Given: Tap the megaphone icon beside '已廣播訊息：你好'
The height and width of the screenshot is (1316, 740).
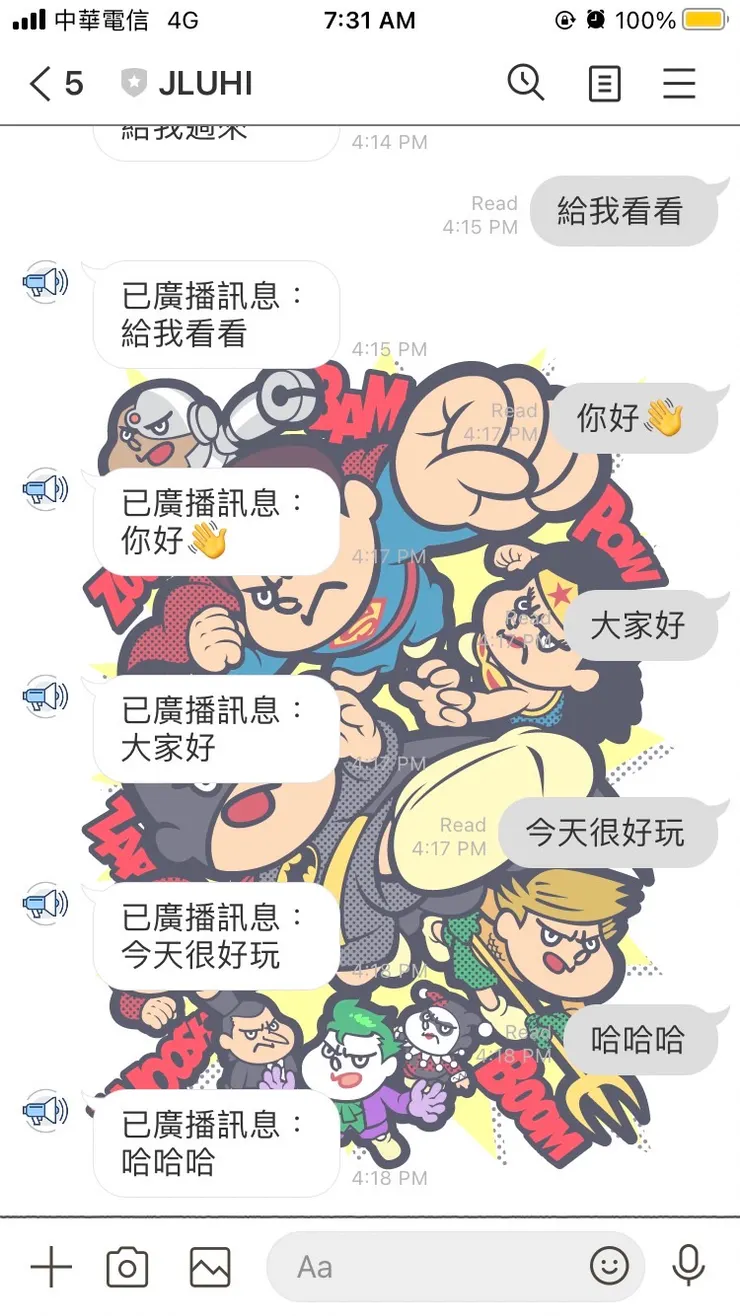Looking at the screenshot, I should click(x=45, y=490).
